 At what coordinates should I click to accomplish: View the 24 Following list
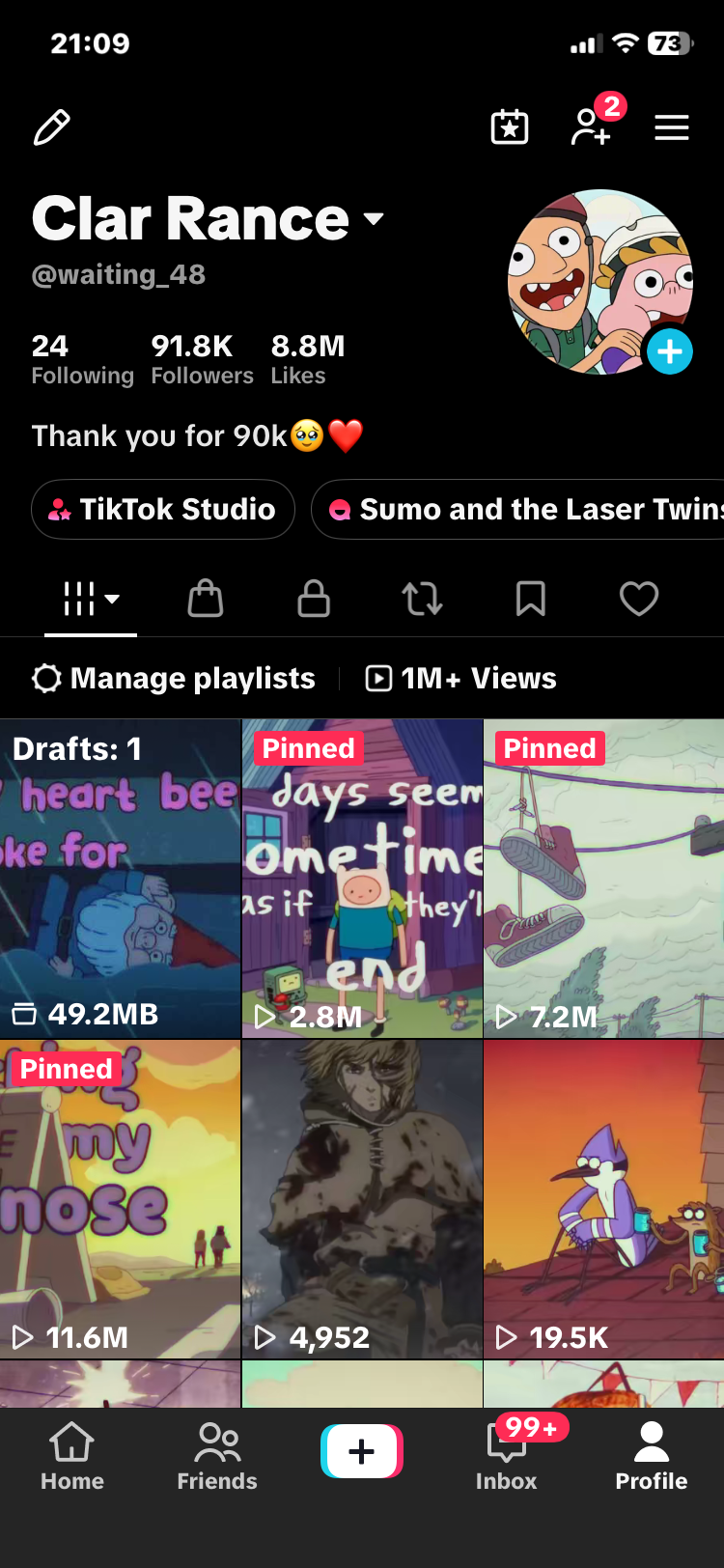tap(82, 359)
